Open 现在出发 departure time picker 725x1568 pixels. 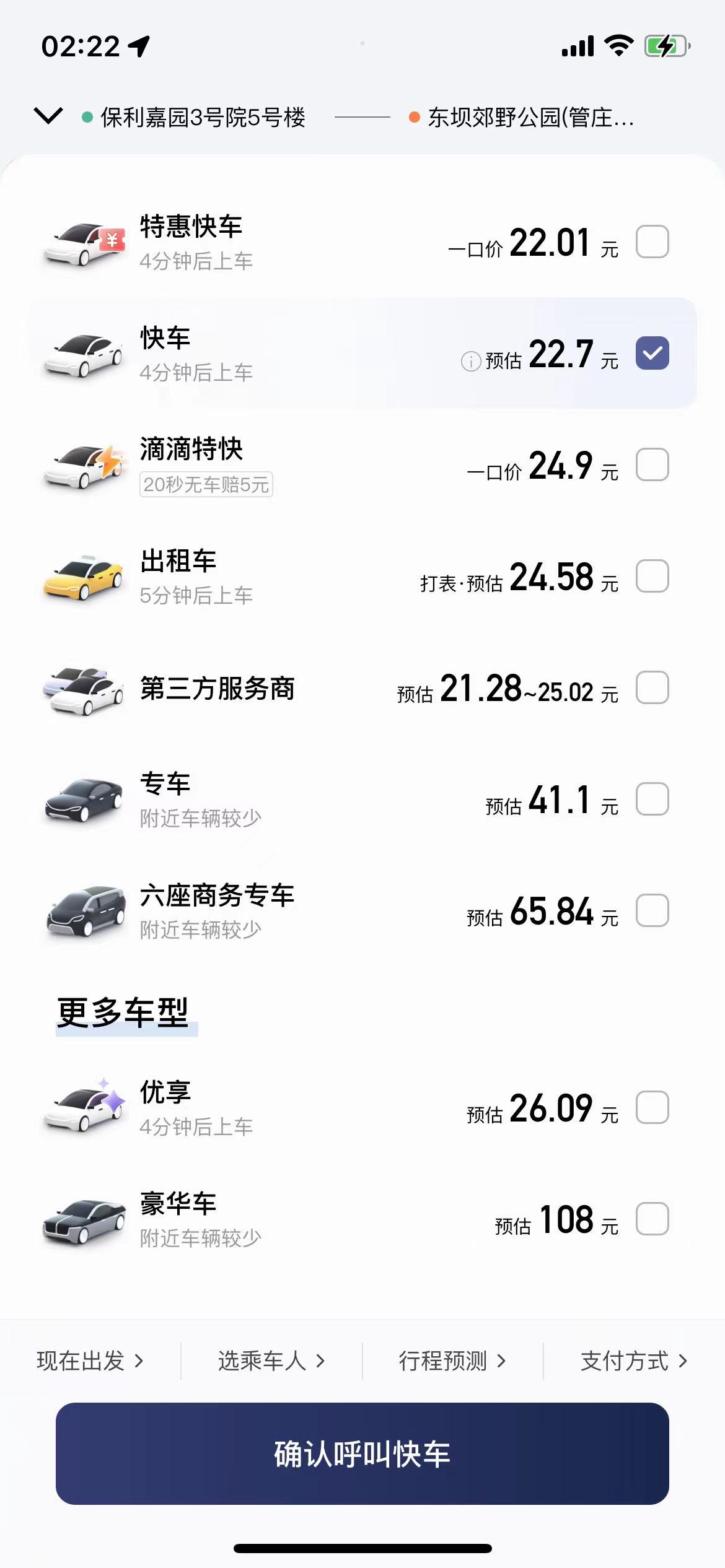[x=90, y=1361]
